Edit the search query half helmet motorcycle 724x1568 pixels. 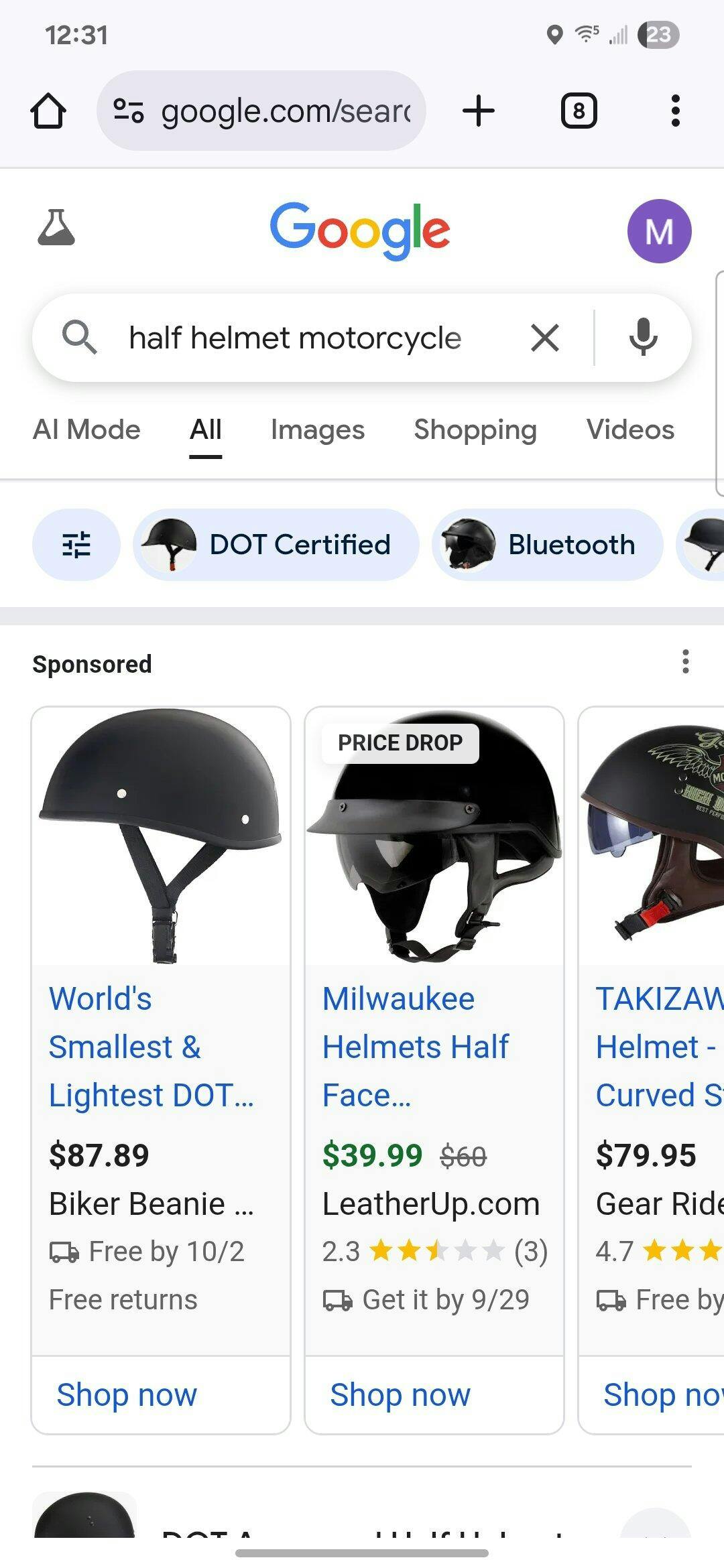(x=295, y=338)
